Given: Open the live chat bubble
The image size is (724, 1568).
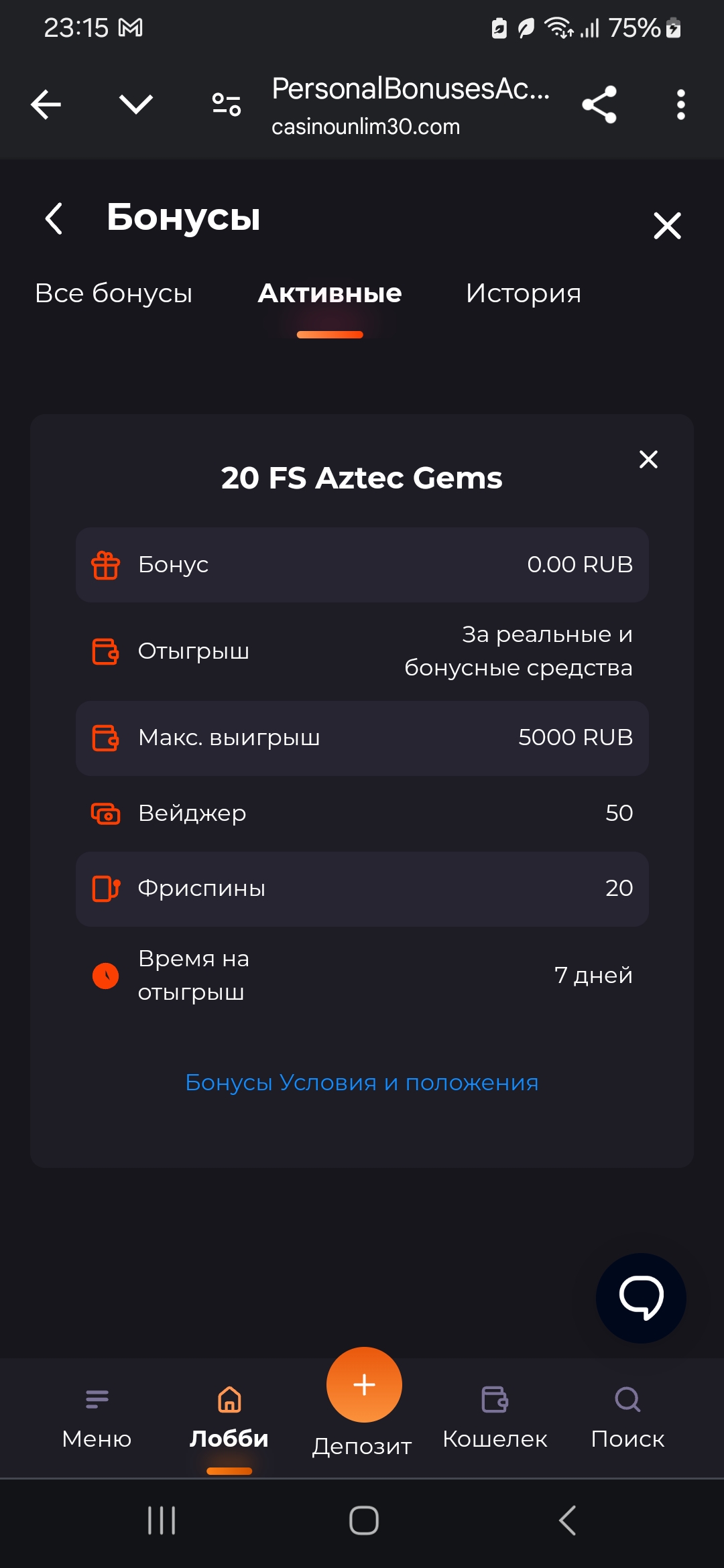Looking at the screenshot, I should coord(641,1298).
